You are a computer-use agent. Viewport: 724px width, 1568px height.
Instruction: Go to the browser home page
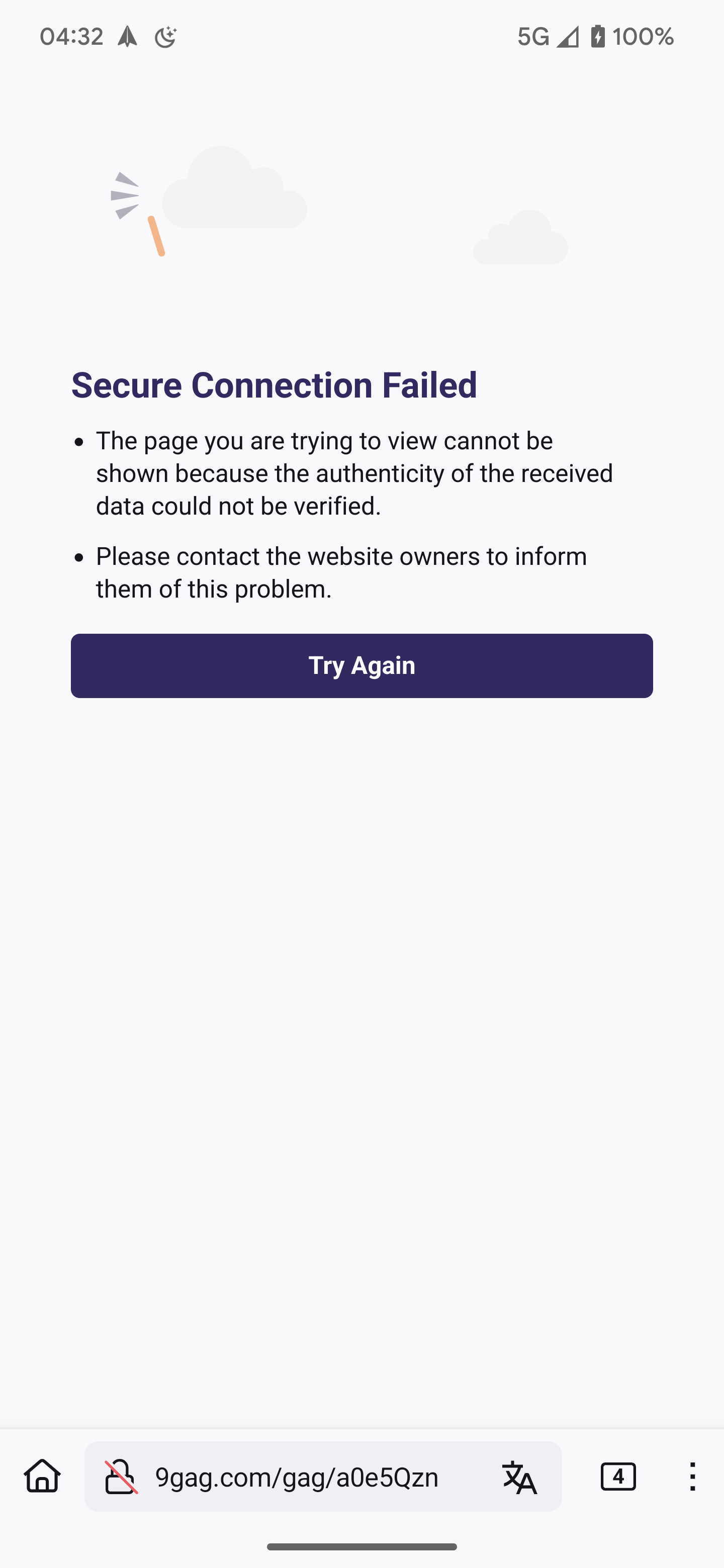[43, 1476]
